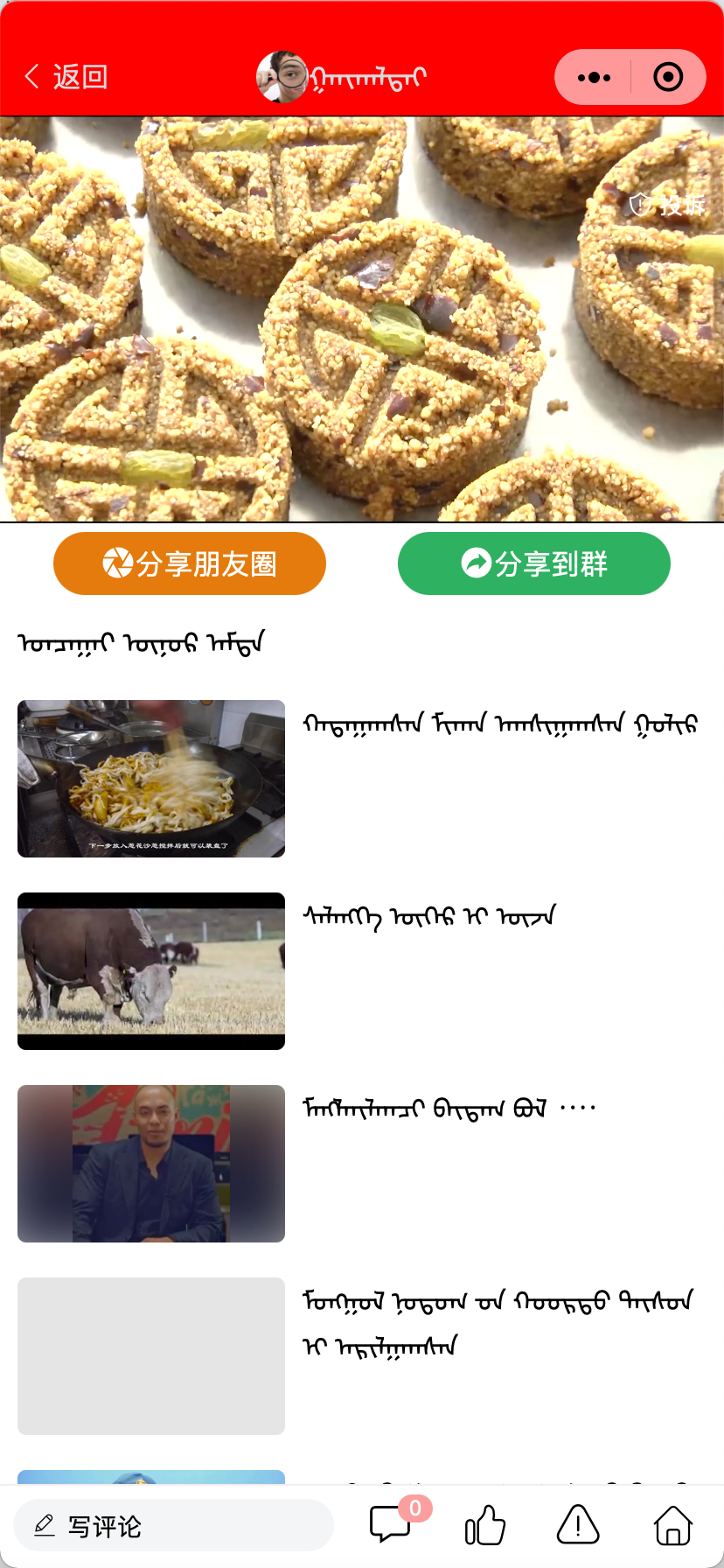This screenshot has height=1568, width=724.
Task: Tap the 写评论 comment field
Action: point(173,1526)
